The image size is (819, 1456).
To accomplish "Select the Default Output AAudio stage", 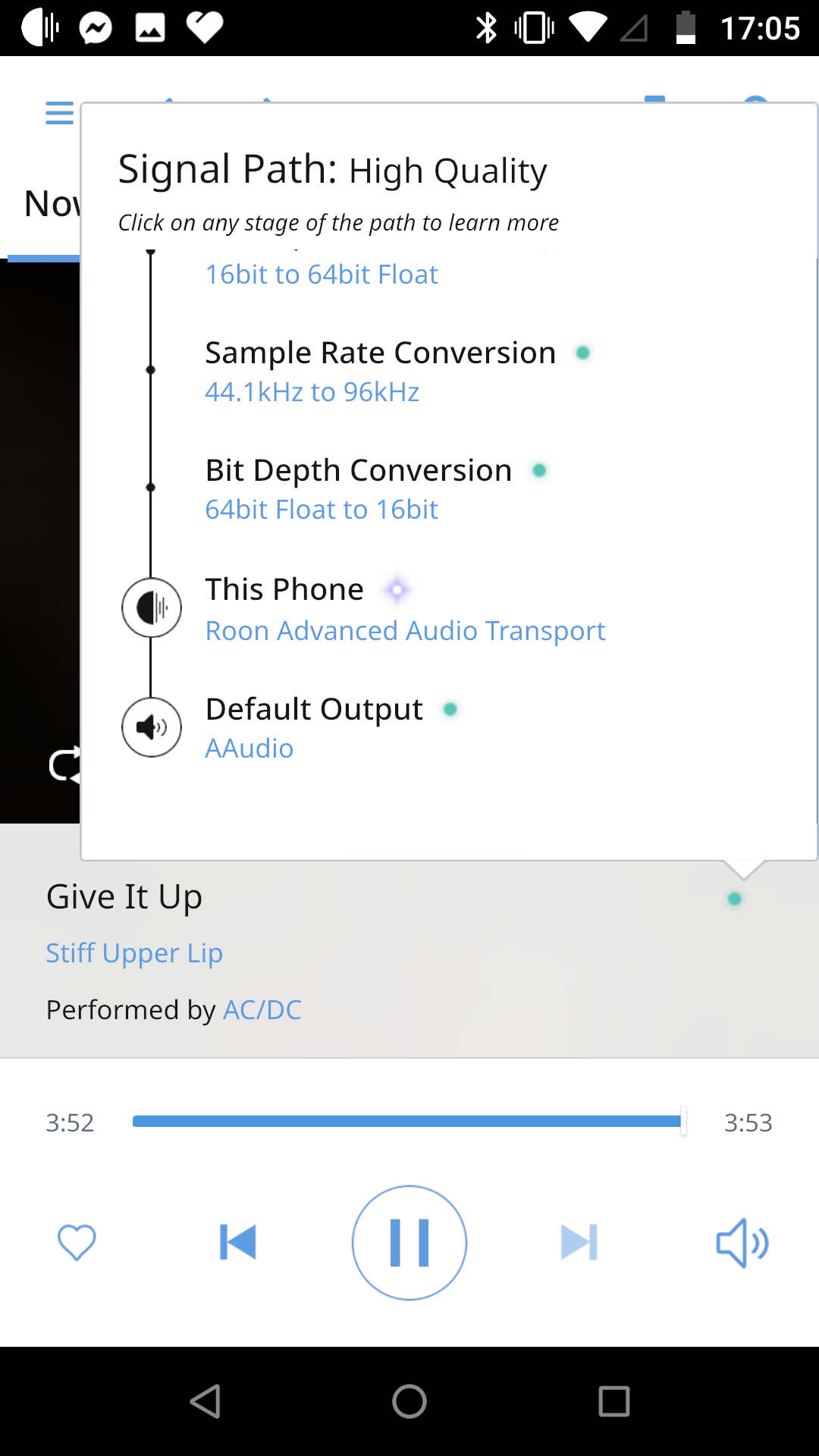I will point(332,728).
